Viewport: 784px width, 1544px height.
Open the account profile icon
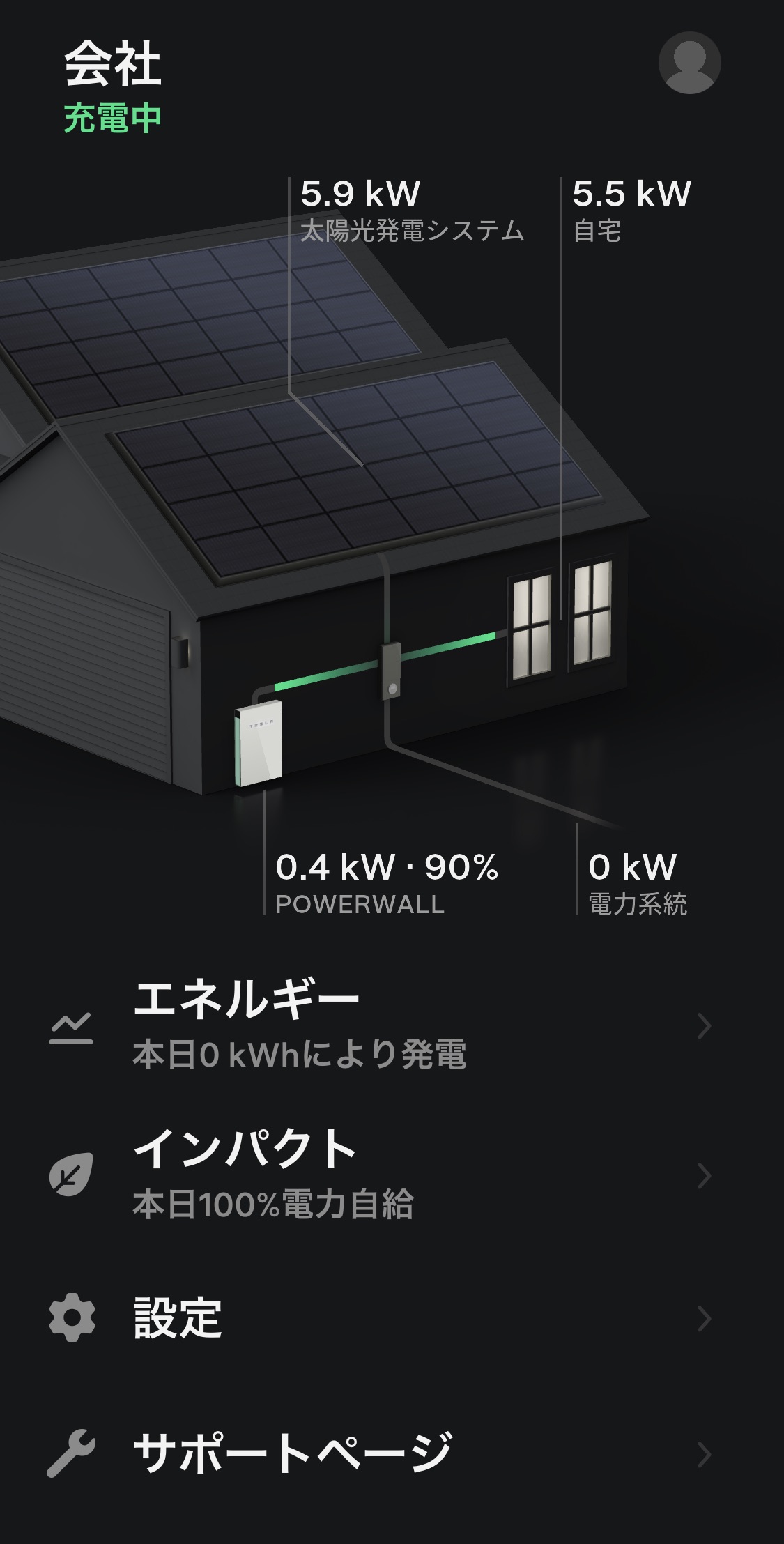tap(689, 63)
